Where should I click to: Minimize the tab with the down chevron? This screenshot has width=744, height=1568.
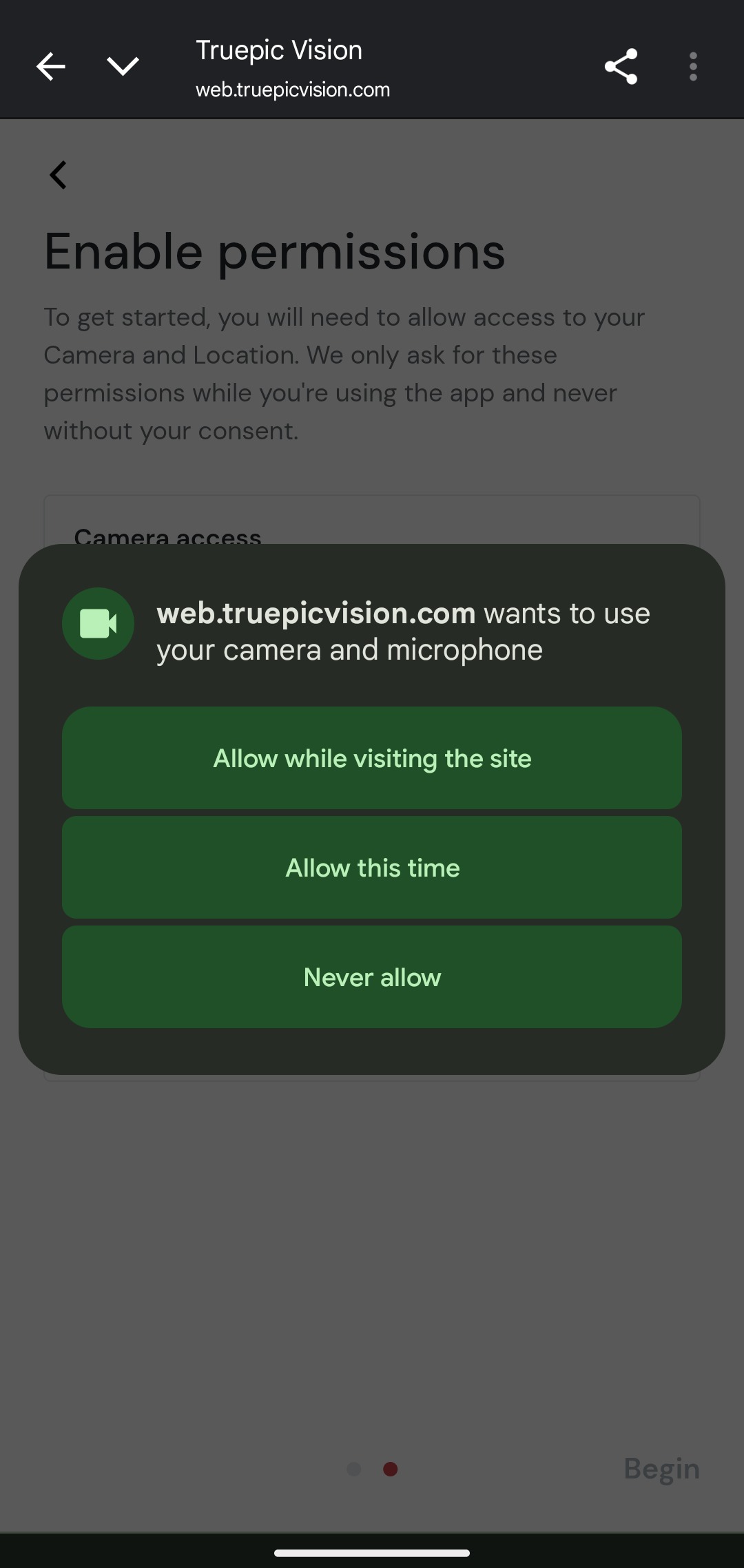(x=123, y=67)
